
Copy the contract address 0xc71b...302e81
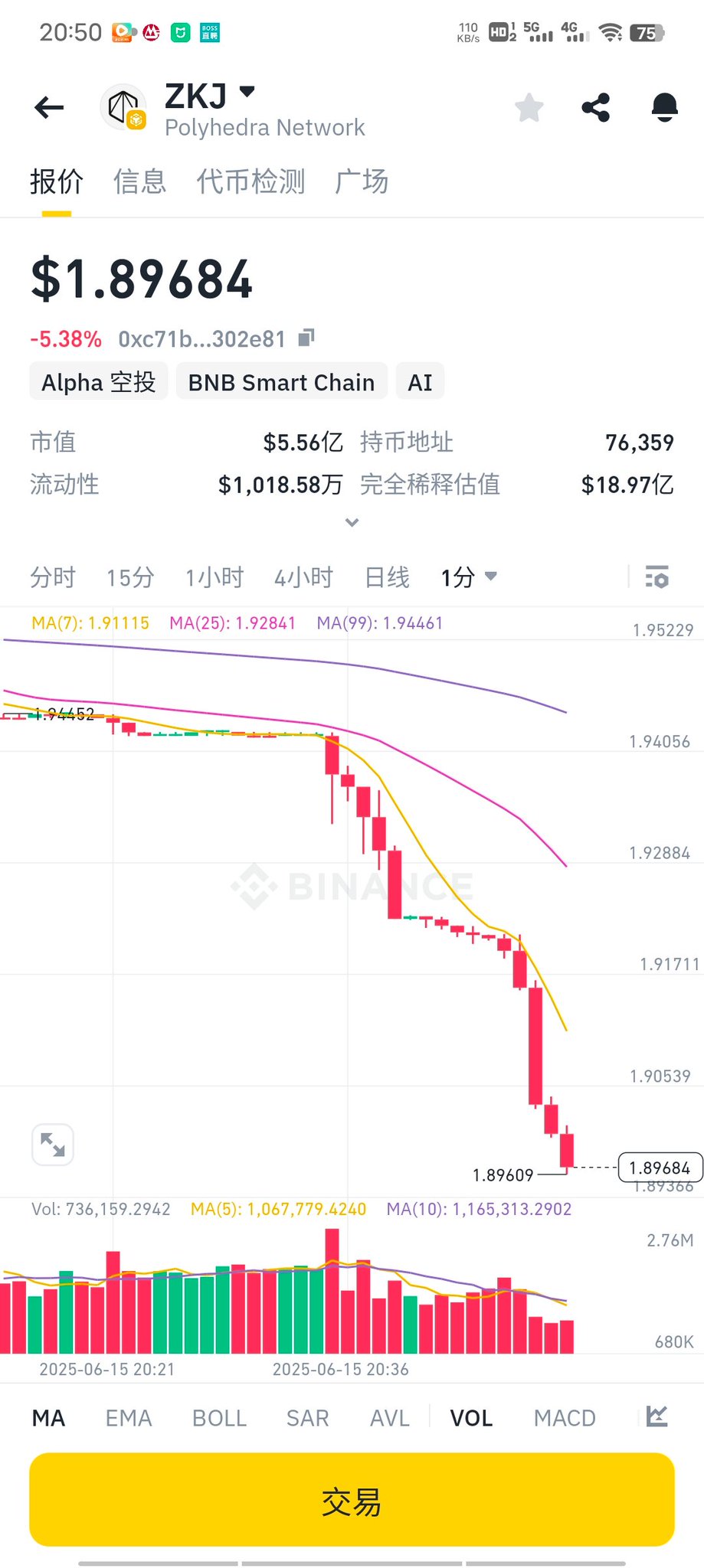(306, 338)
